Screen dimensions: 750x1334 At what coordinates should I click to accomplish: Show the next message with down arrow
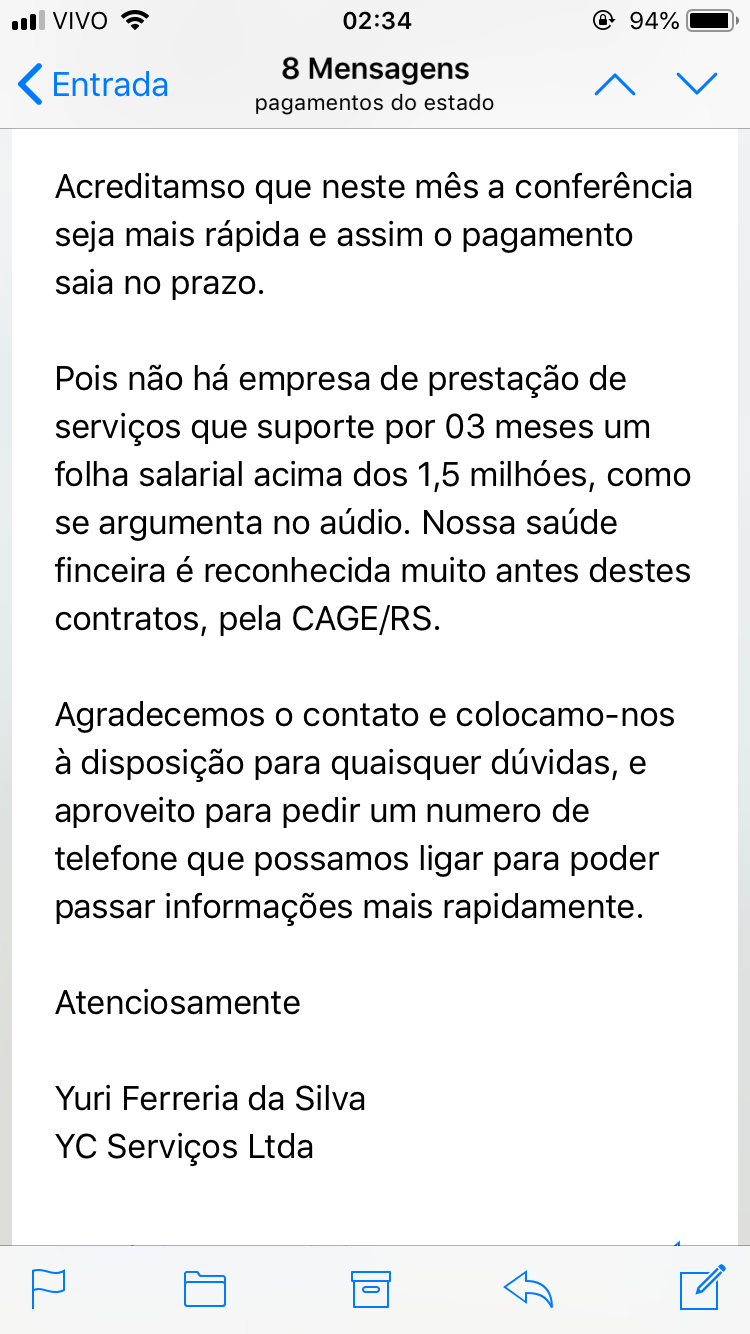pos(697,85)
